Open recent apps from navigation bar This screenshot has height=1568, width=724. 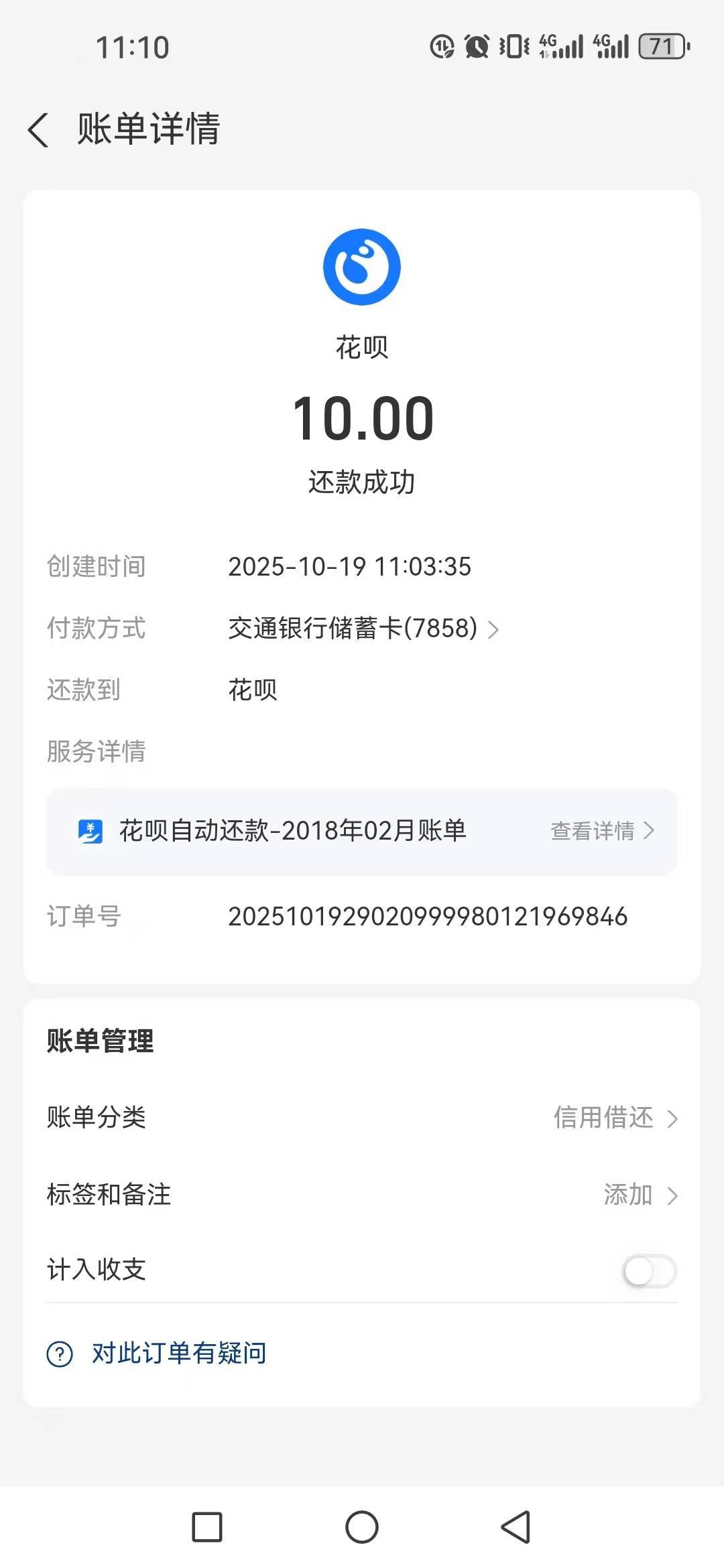[207, 1527]
